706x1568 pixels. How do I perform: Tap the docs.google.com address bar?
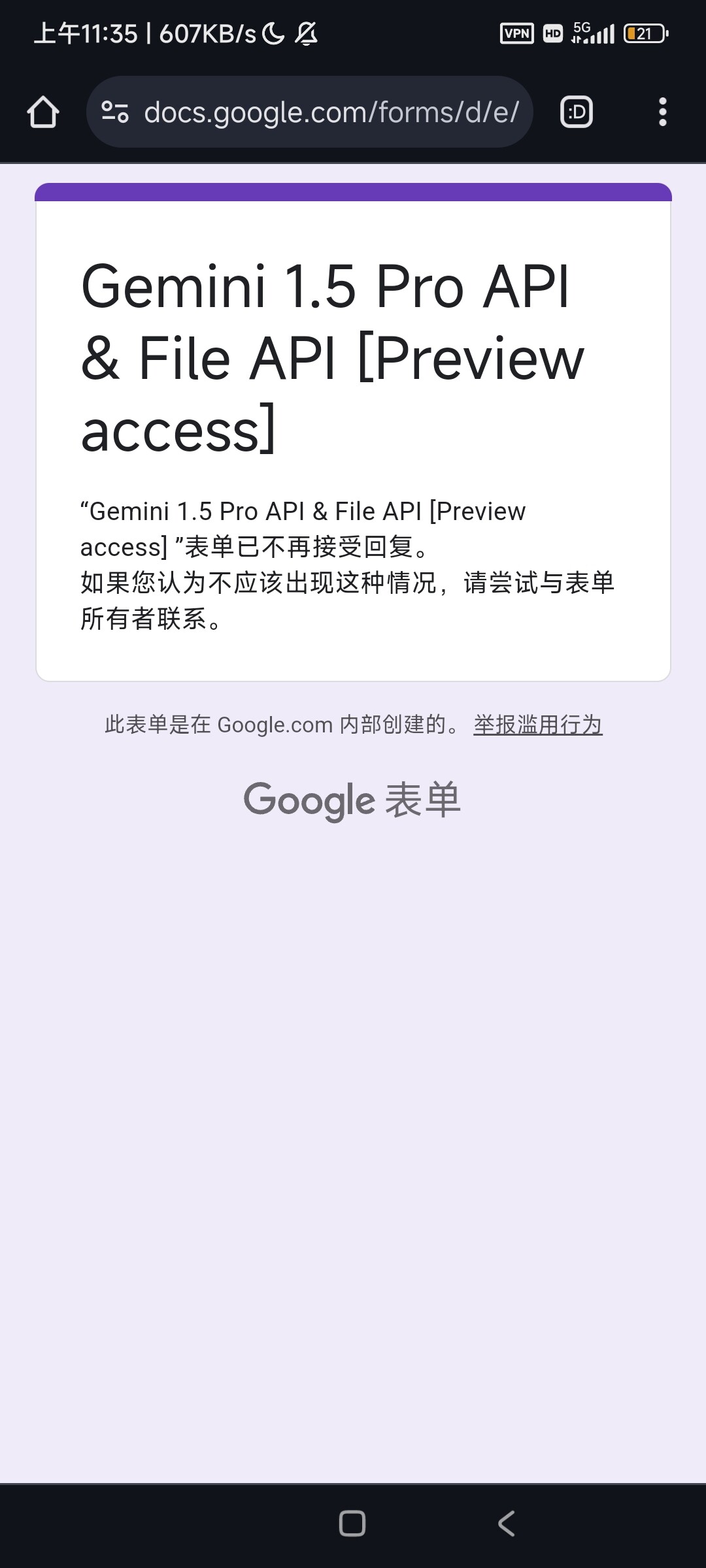(309, 112)
